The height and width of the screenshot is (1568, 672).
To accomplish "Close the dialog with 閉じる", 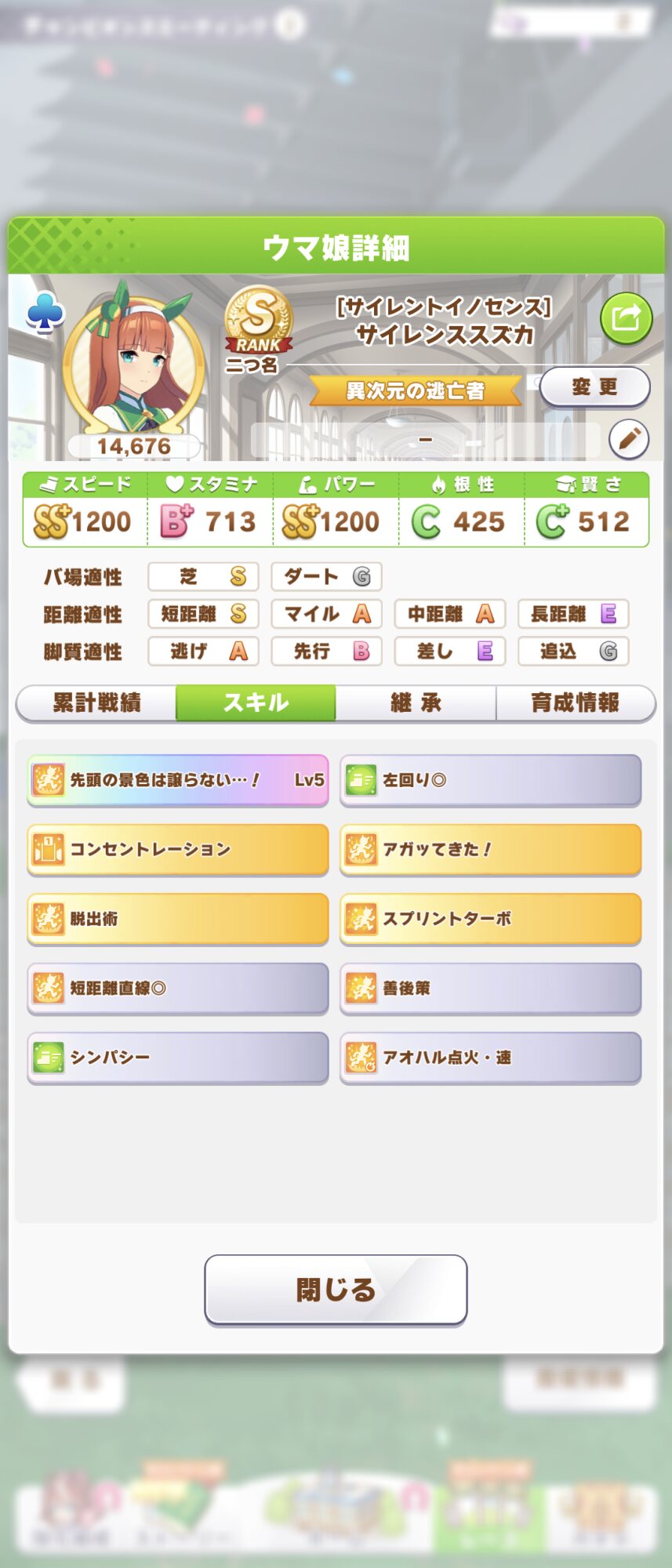I will (x=336, y=1290).
